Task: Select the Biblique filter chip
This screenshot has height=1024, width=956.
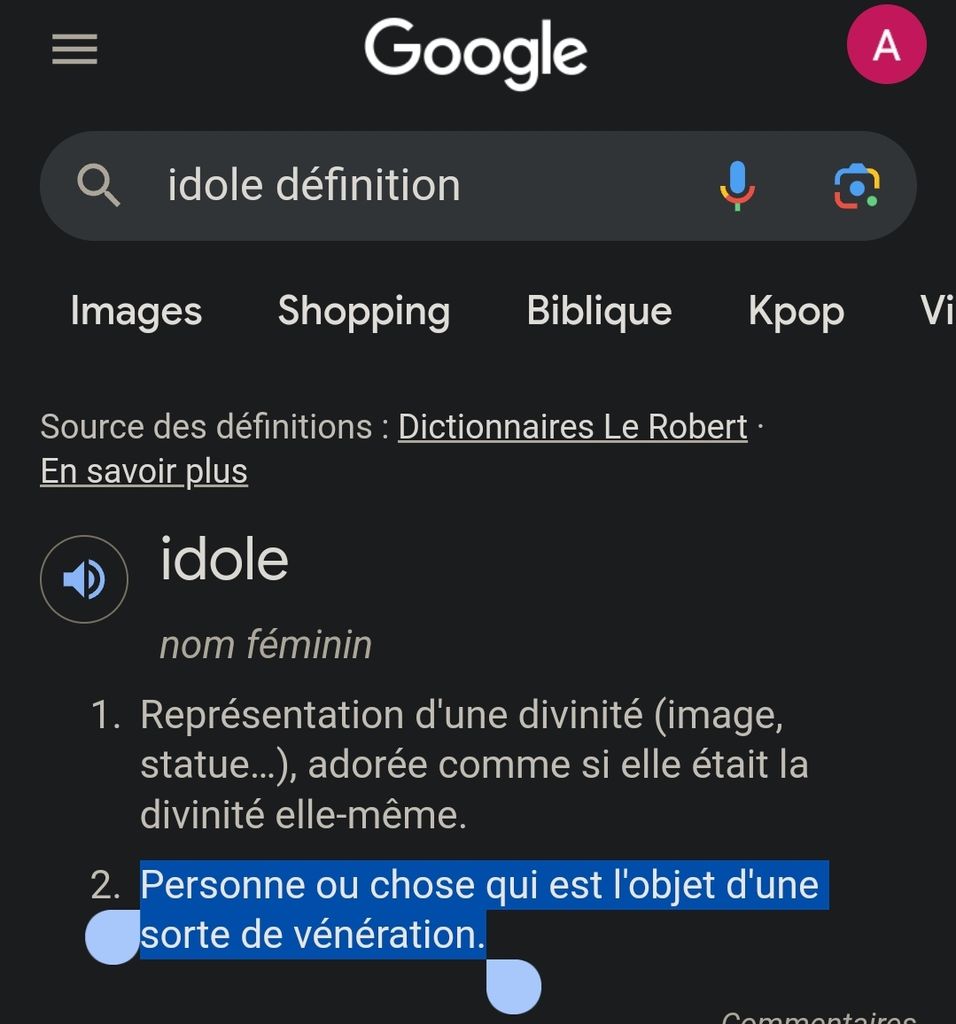Action: click(x=599, y=311)
